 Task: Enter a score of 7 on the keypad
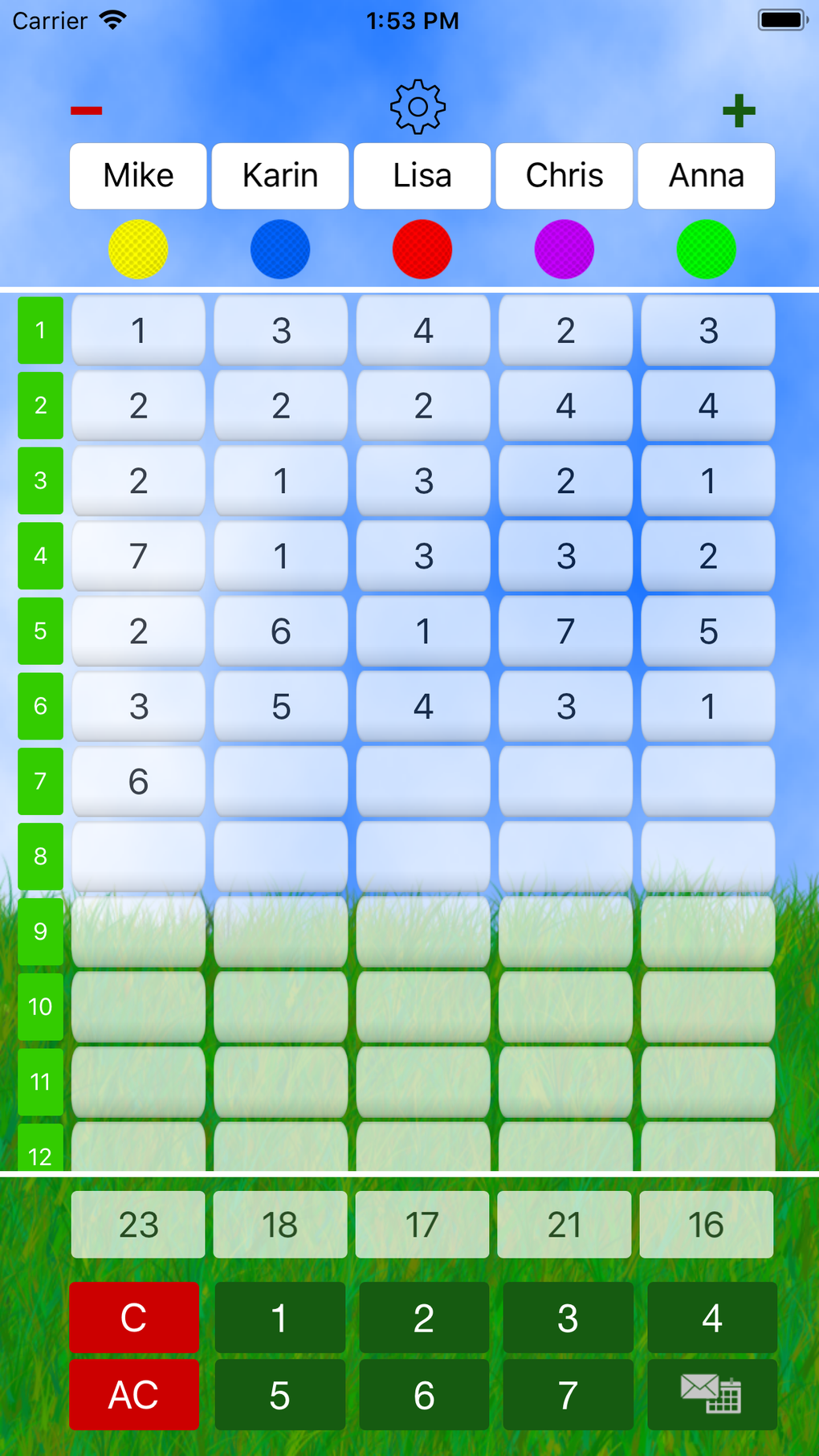coord(567,1395)
